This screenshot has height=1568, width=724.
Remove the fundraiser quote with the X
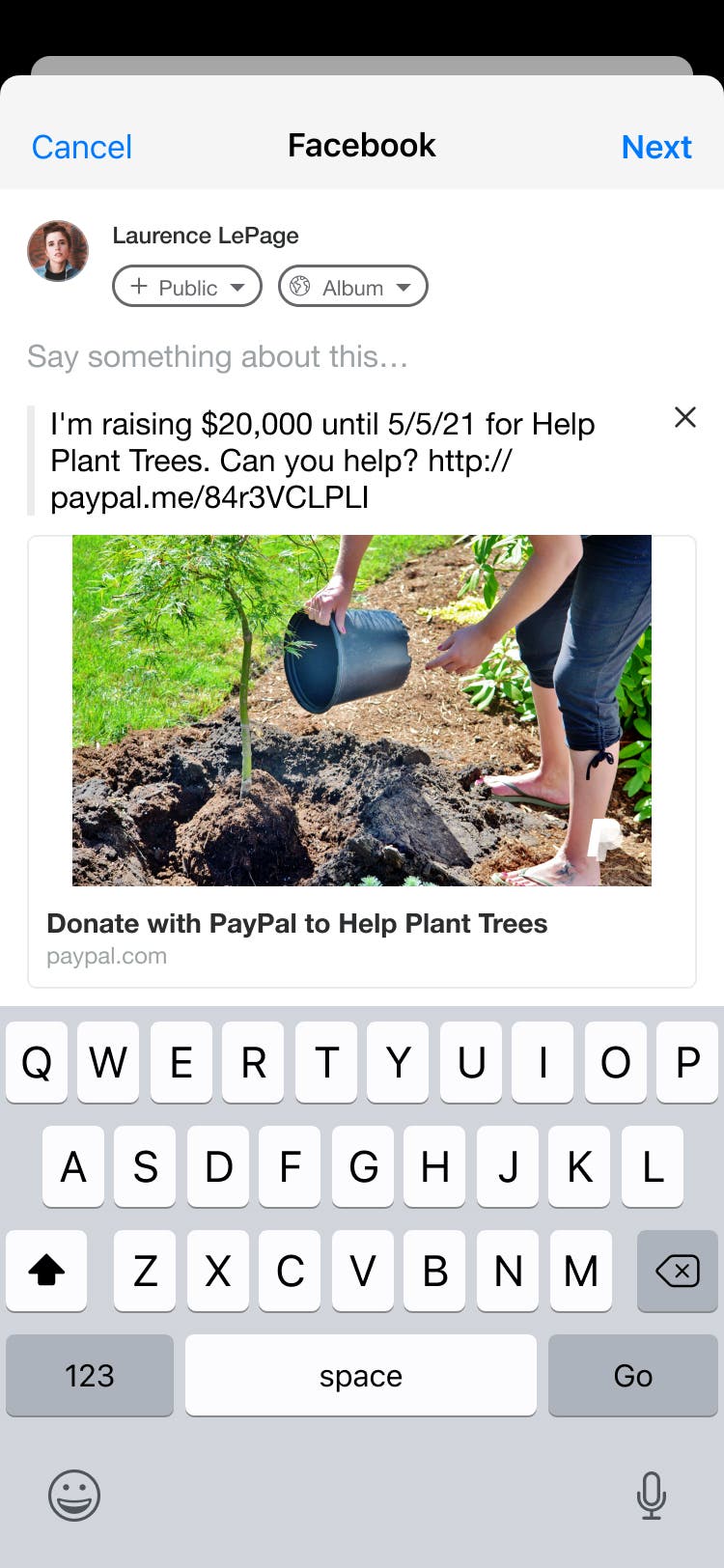pos(685,417)
